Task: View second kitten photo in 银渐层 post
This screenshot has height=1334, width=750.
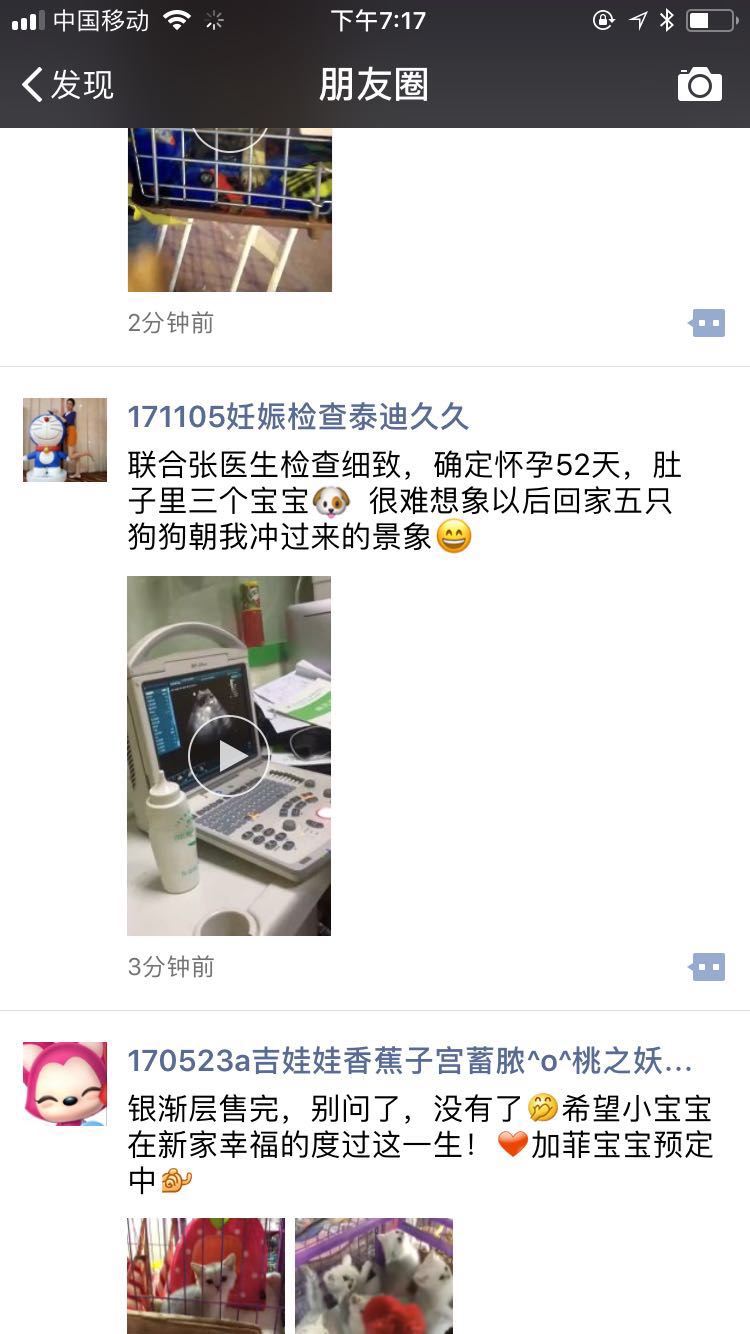Action: (x=374, y=1276)
